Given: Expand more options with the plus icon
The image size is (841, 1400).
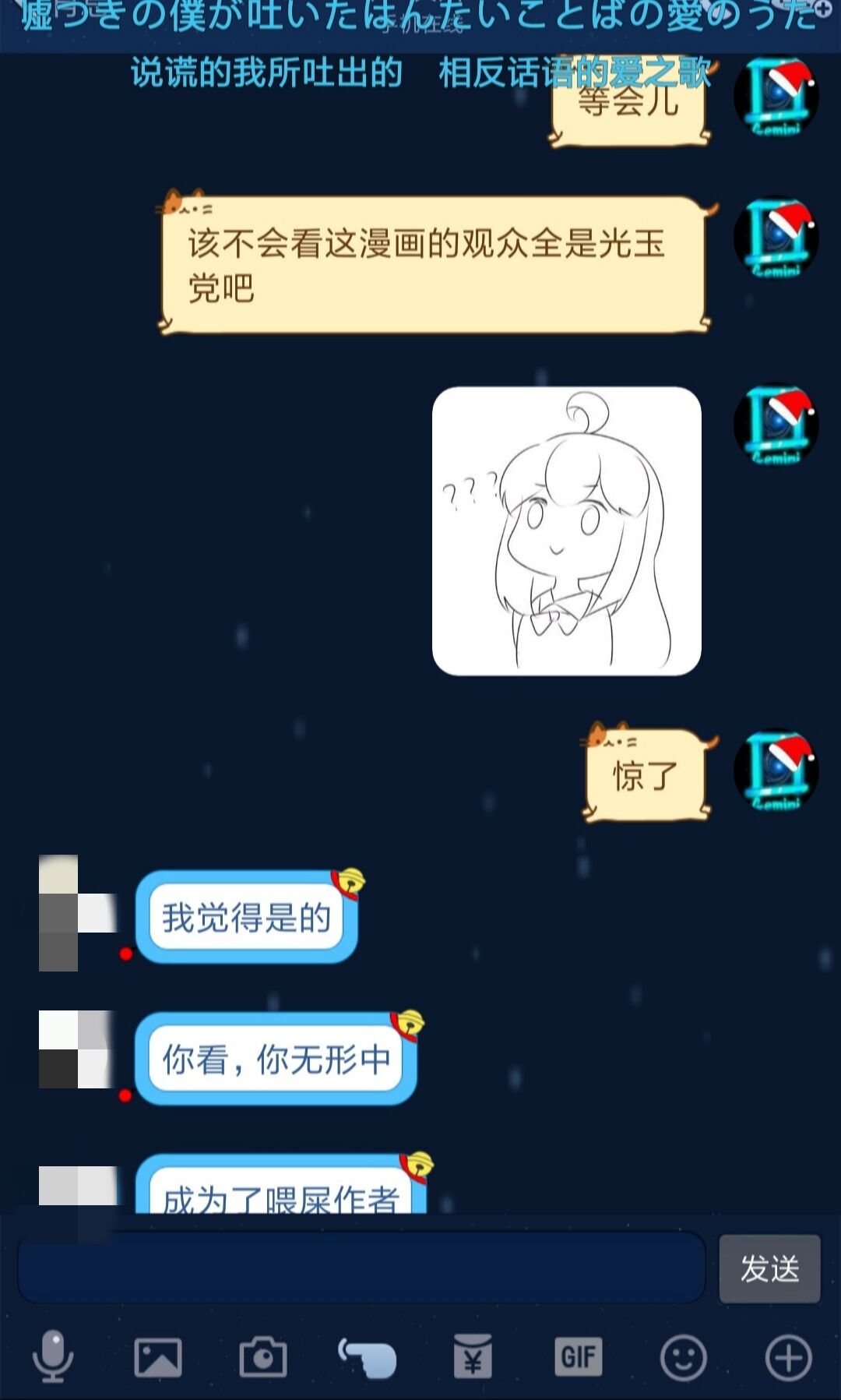Looking at the screenshot, I should tap(788, 1357).
